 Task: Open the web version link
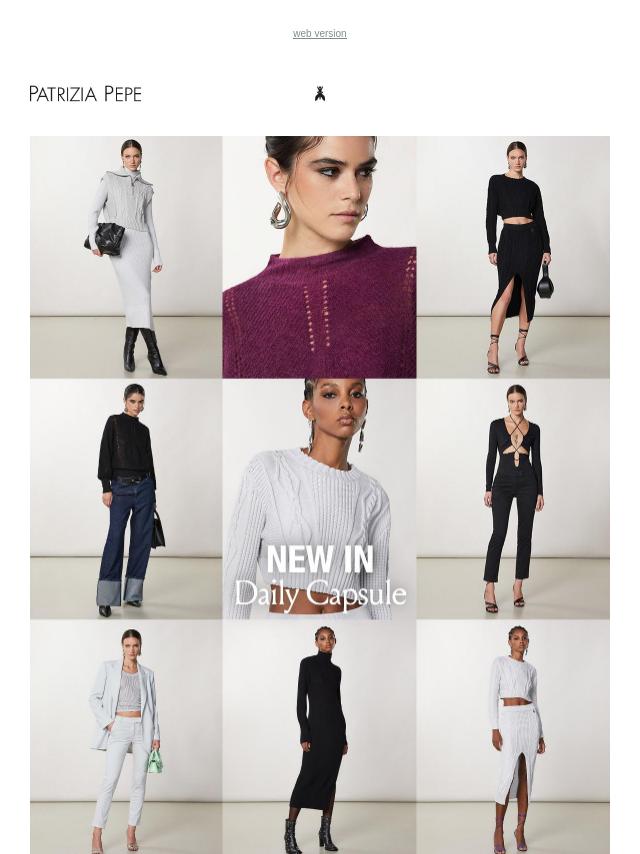[x=319, y=34]
